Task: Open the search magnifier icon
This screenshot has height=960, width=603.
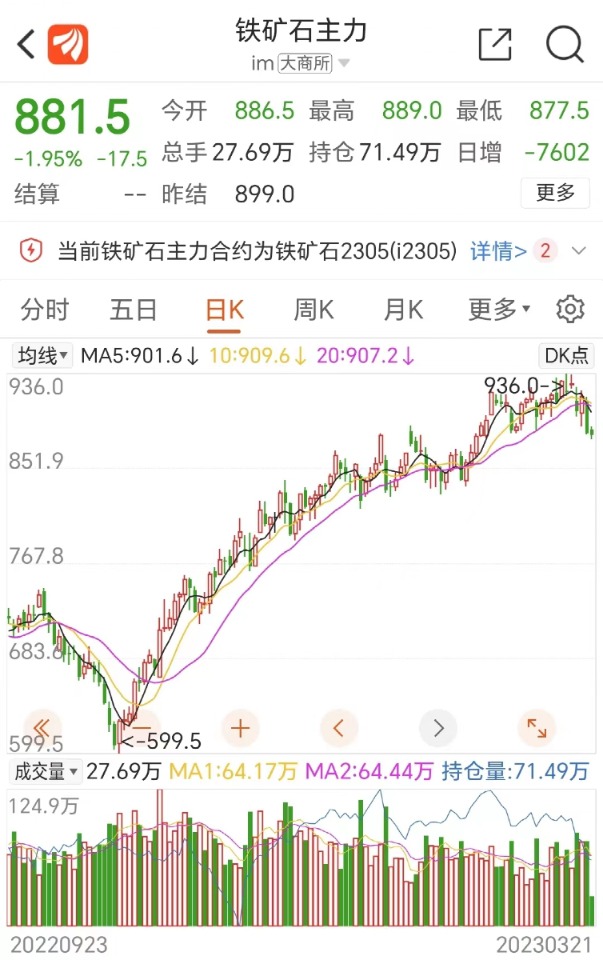Action: [564, 44]
